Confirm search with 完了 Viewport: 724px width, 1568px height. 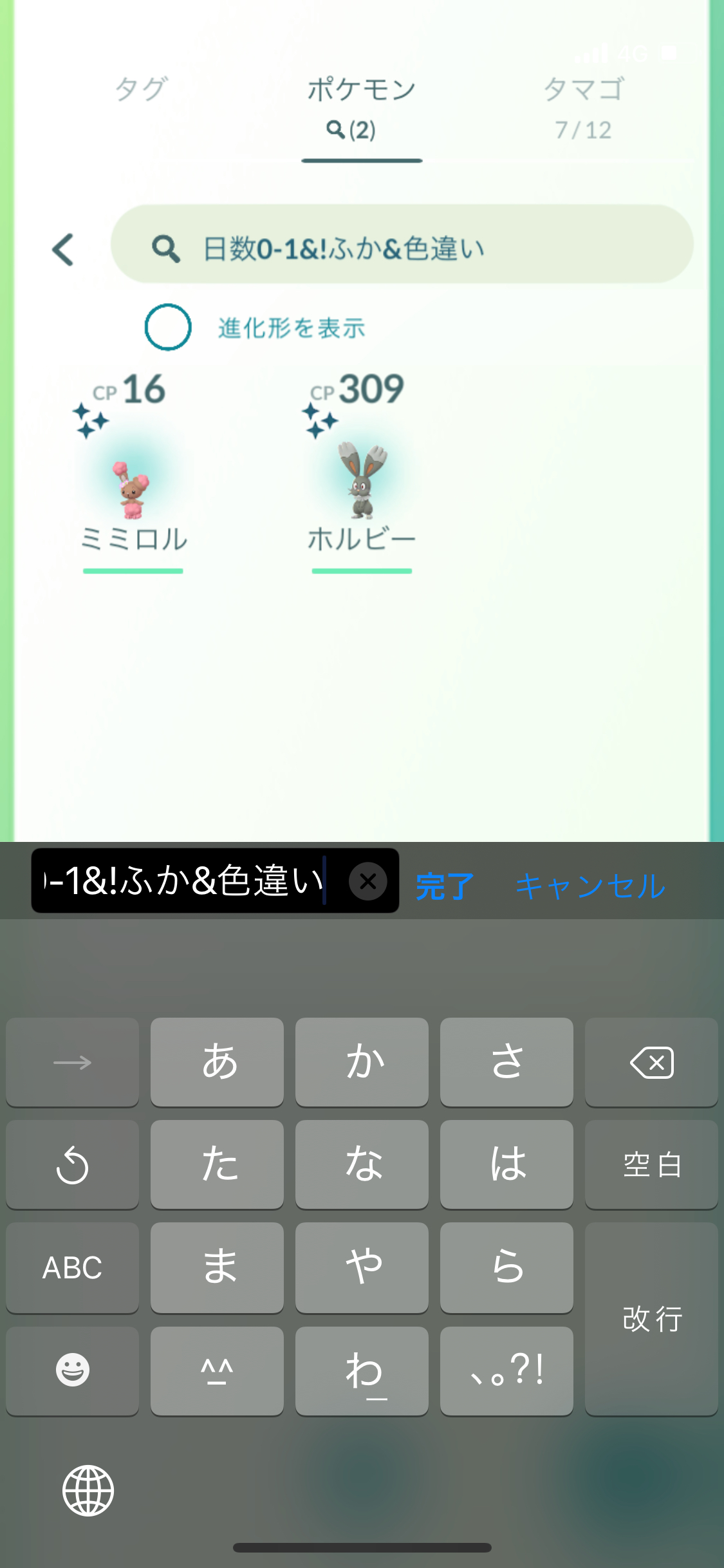(445, 886)
